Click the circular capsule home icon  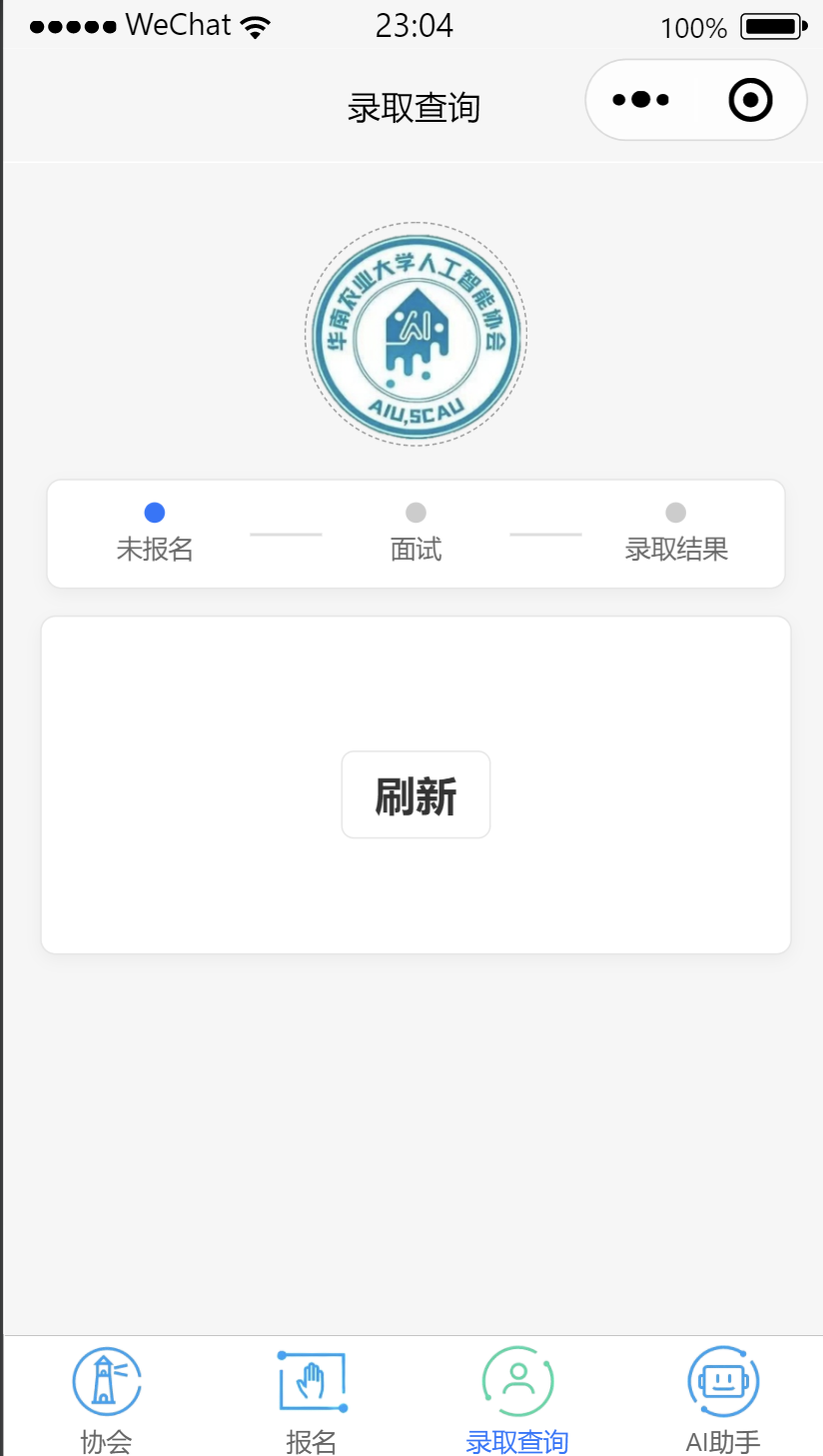(x=749, y=99)
